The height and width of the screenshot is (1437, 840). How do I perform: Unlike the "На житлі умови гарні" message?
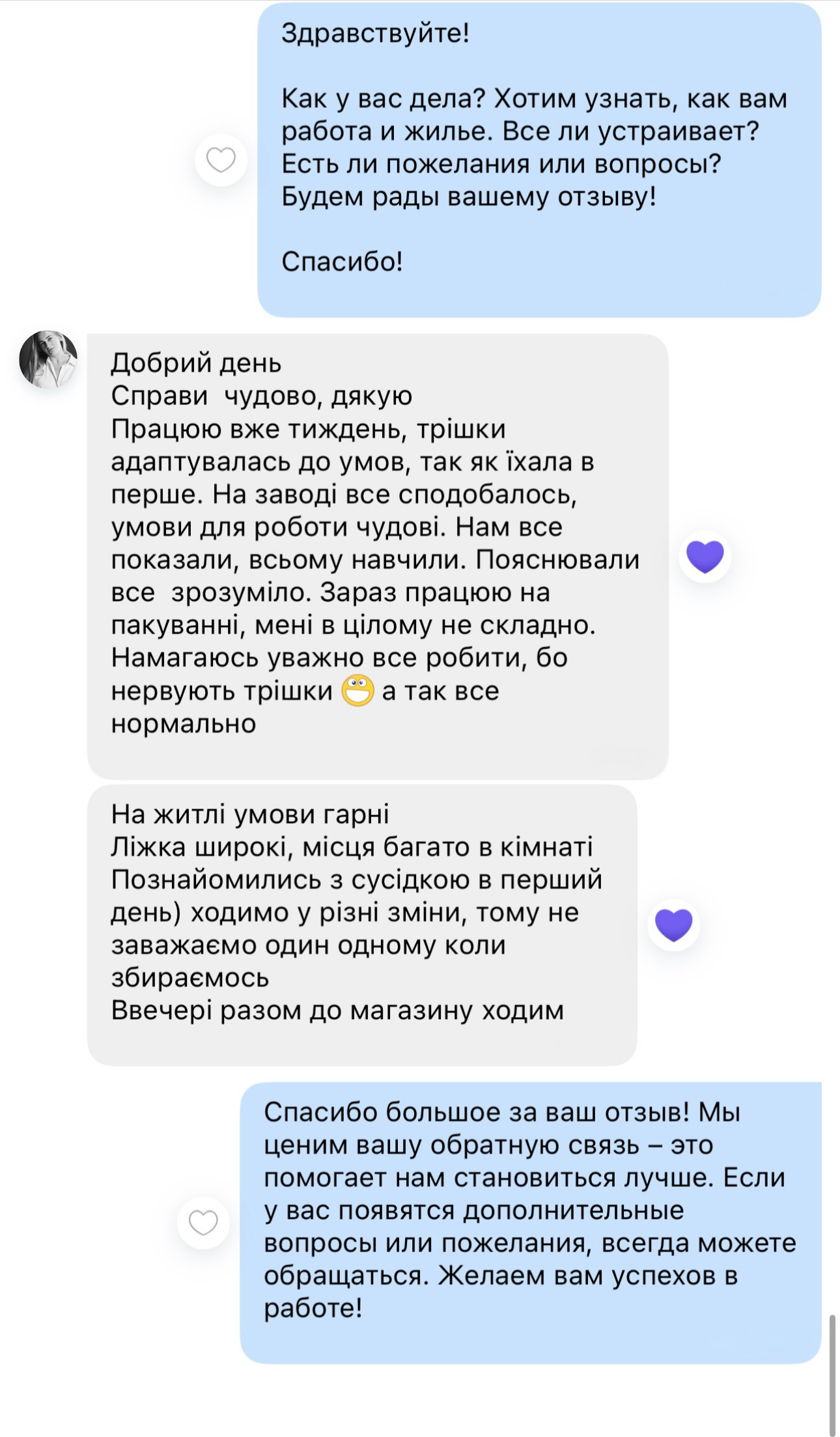(673, 925)
